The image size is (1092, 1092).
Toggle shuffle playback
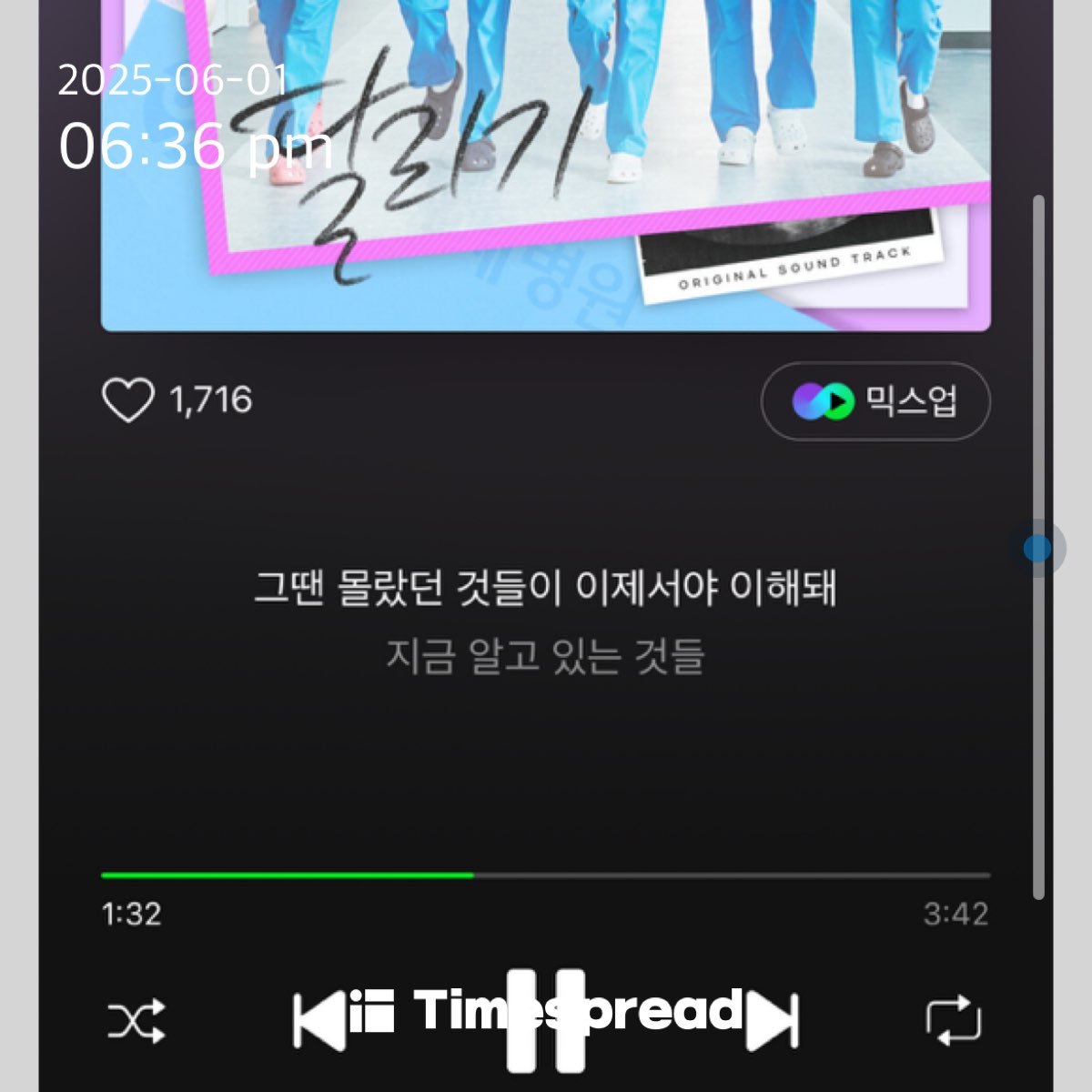(x=136, y=1021)
